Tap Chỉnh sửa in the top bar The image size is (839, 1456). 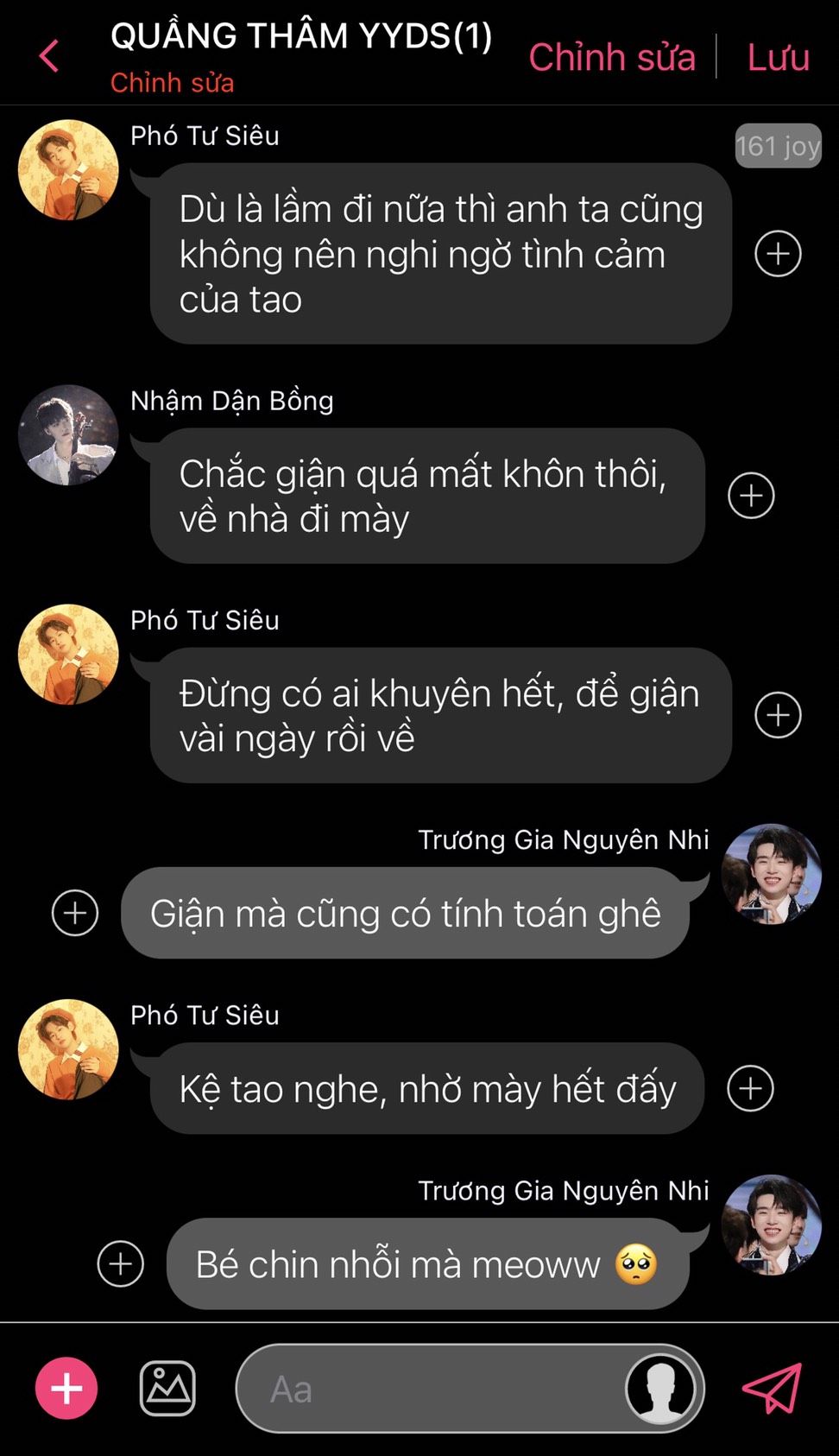tap(612, 57)
